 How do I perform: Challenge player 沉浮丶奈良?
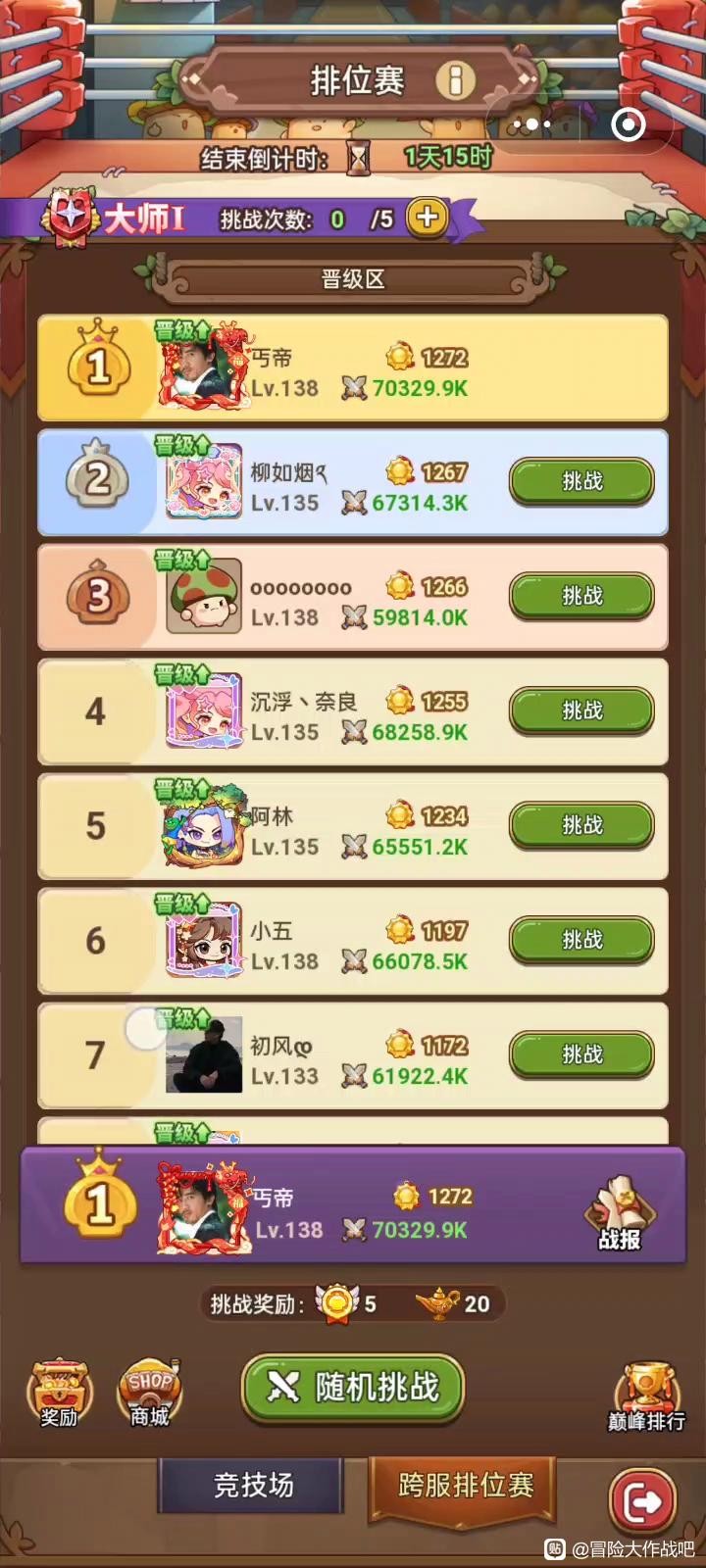point(580,710)
